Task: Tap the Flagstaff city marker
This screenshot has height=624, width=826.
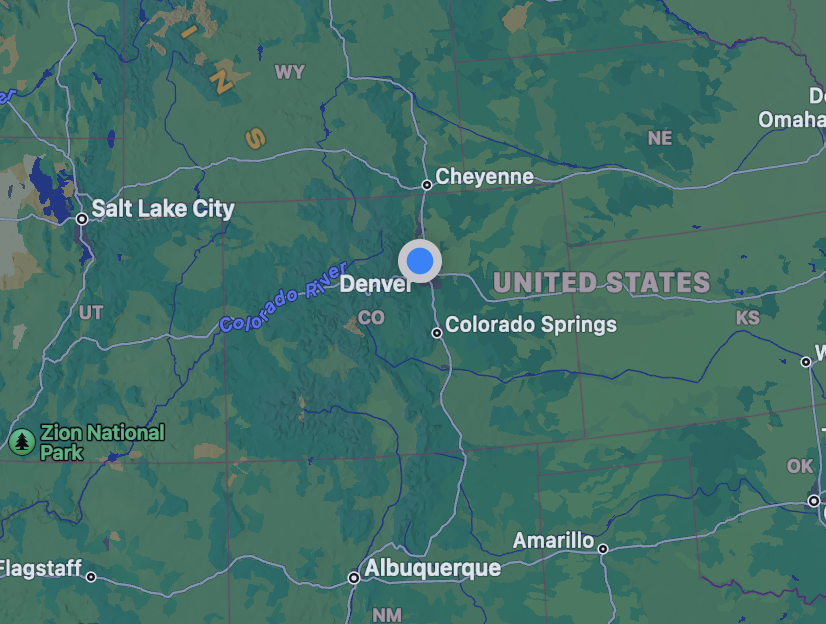Action: [x=91, y=577]
